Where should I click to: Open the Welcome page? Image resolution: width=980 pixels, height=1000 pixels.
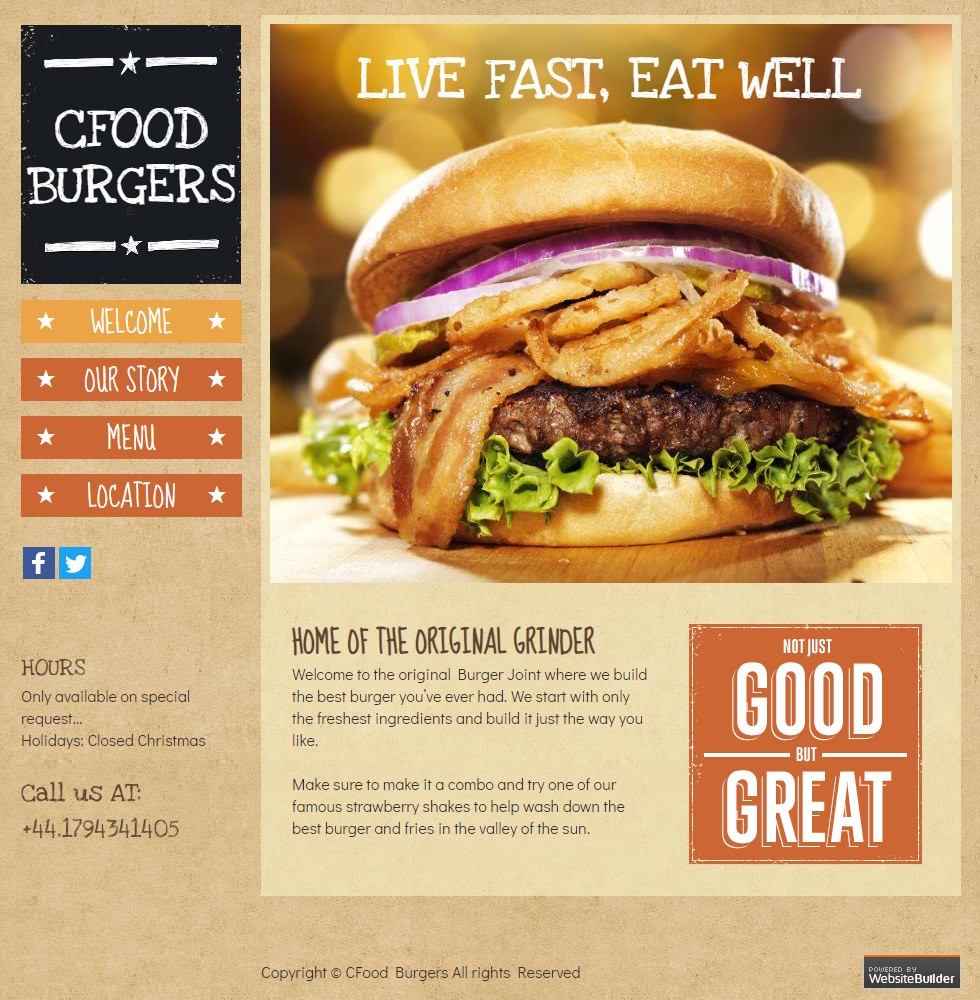[131, 322]
